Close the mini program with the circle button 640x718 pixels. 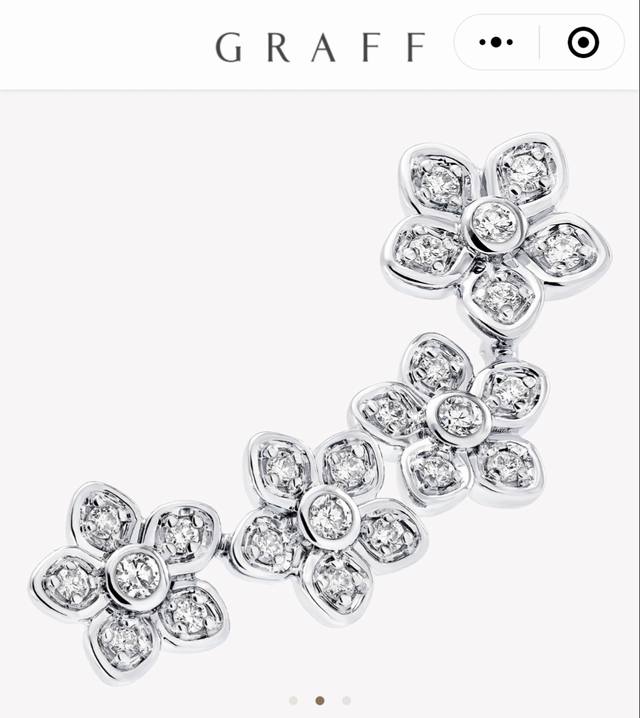(583, 43)
